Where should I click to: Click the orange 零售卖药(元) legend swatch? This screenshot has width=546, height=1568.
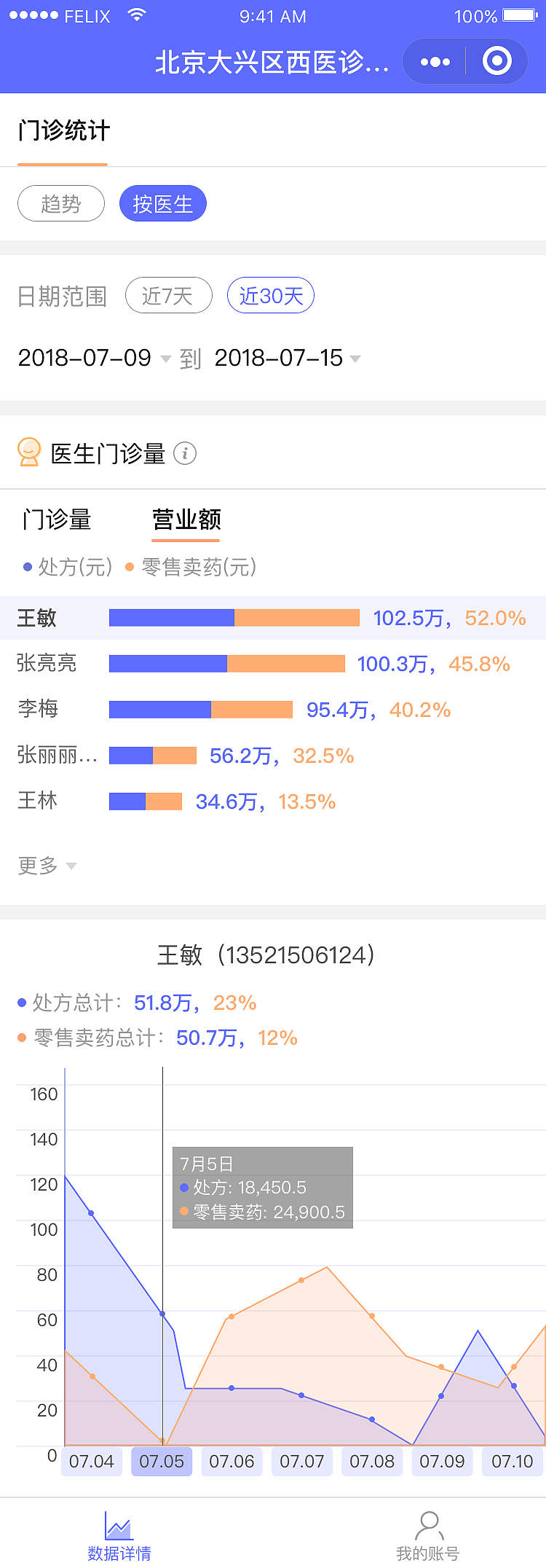coord(129,565)
